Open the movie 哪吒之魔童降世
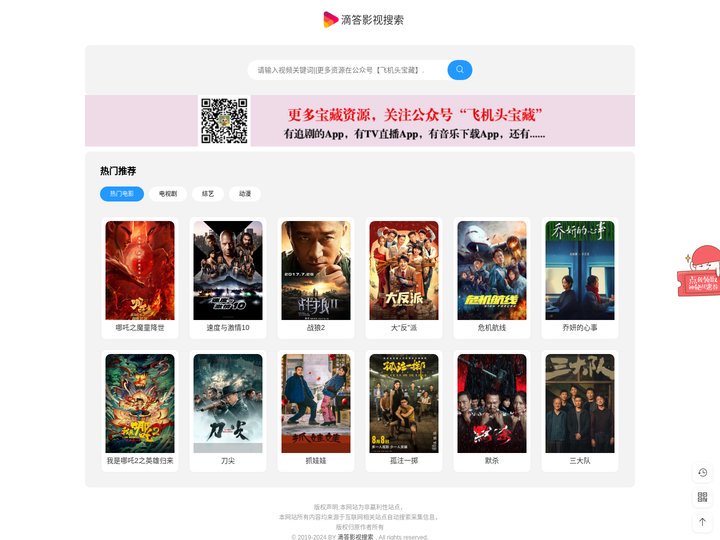Viewport: 720px width, 540px height. [140, 270]
